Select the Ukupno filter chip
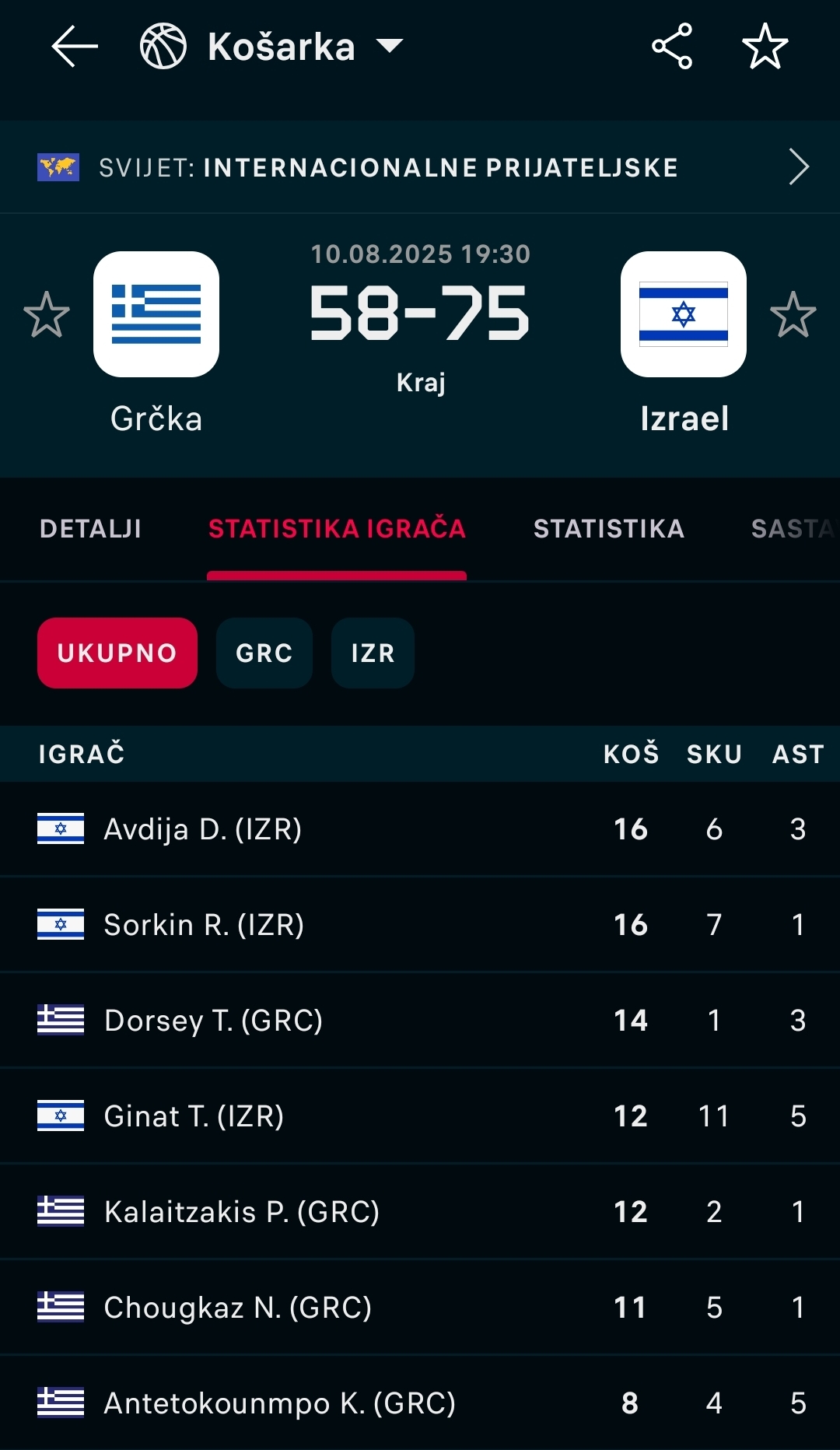 117,653
